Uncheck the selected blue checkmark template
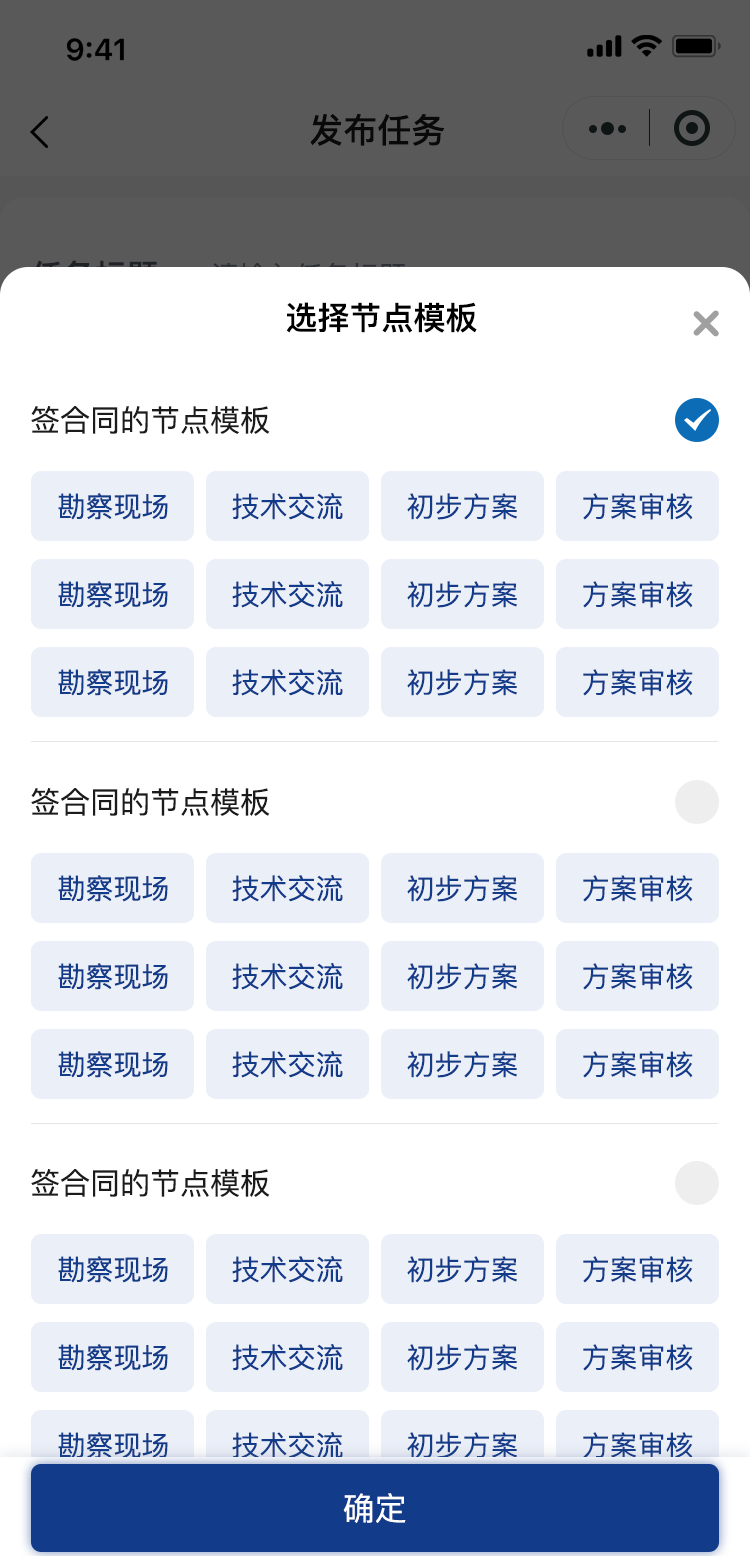The width and height of the screenshot is (750, 1556). (x=697, y=420)
